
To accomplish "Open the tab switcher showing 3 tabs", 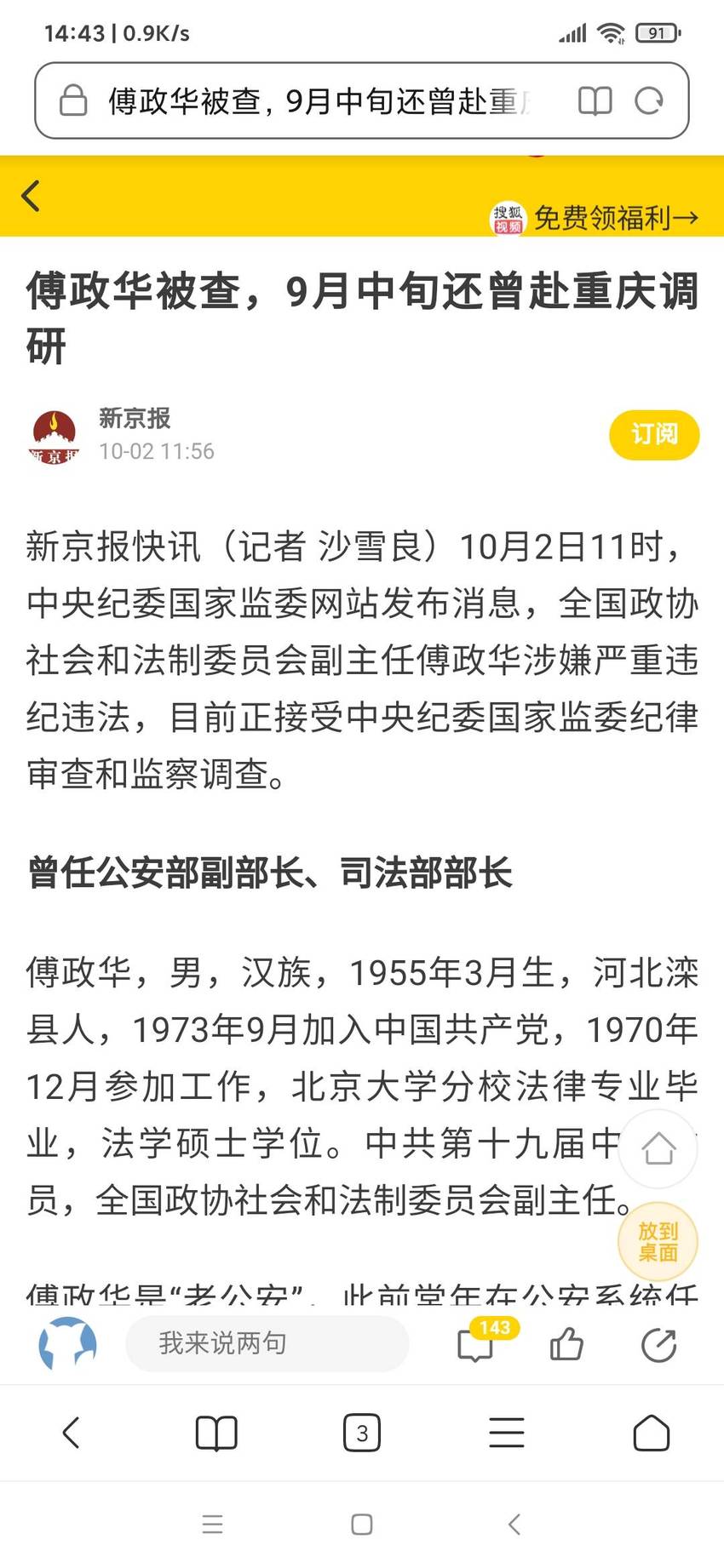I will pos(361,1433).
